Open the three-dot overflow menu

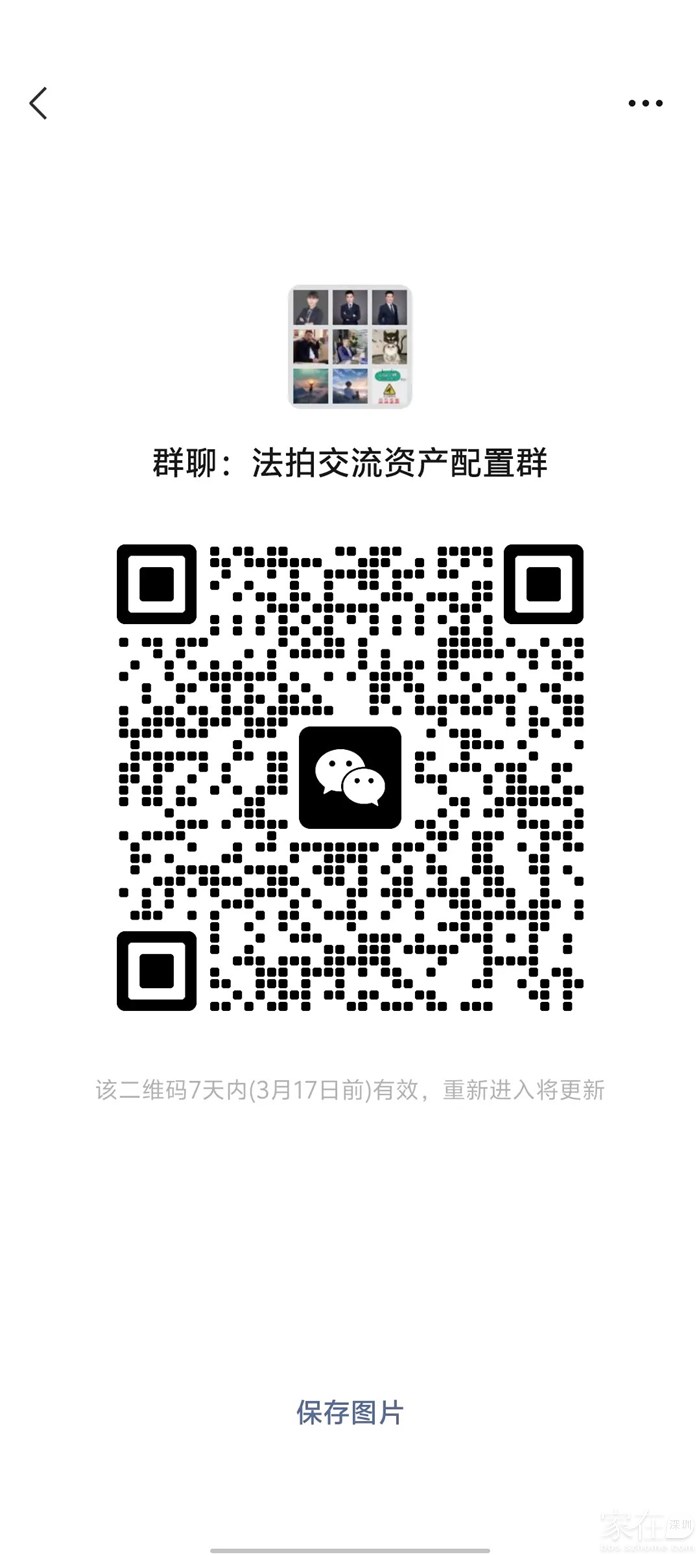click(645, 103)
